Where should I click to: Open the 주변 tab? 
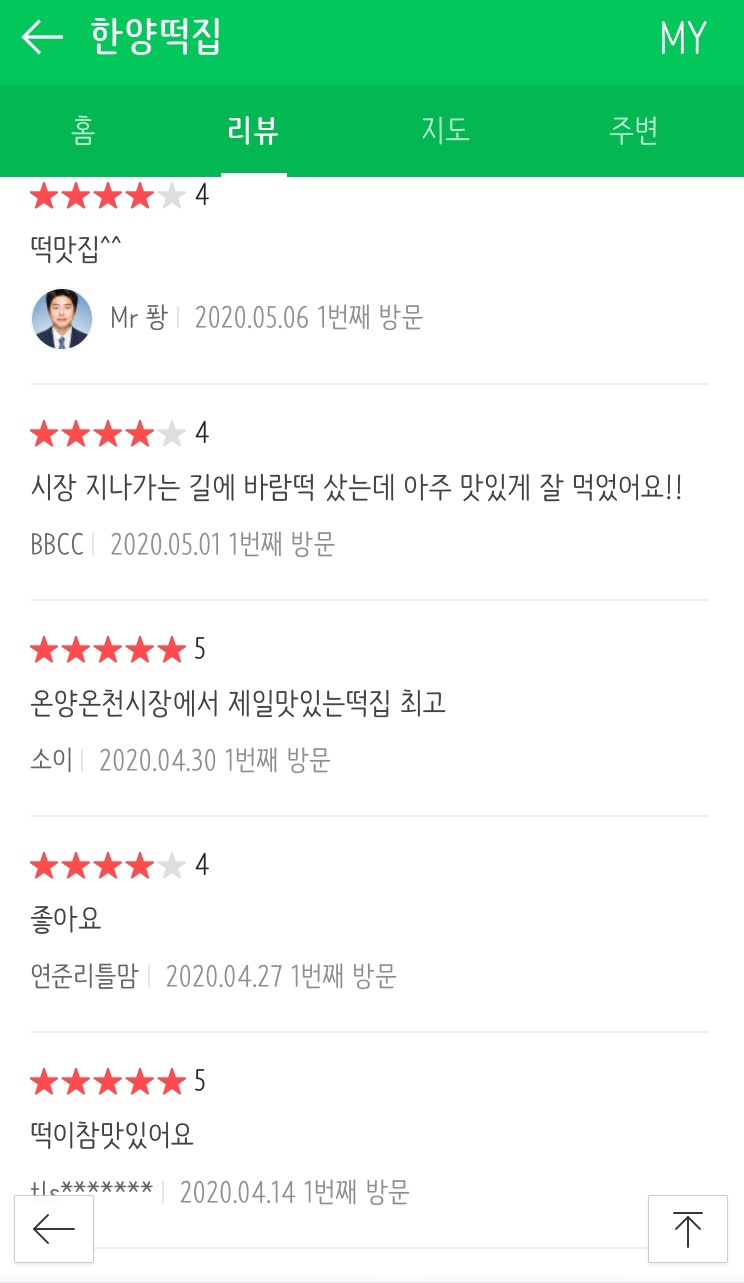(634, 131)
